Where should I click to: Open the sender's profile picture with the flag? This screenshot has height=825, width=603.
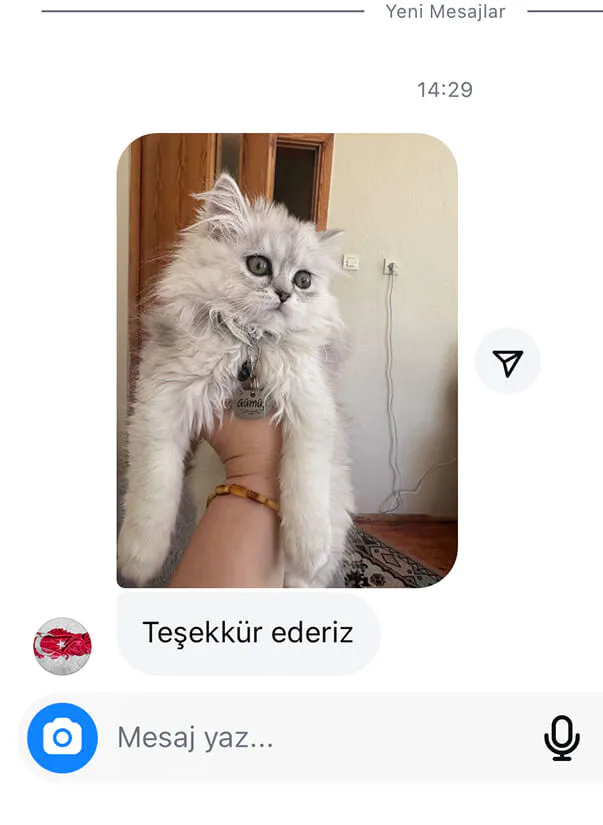click(x=62, y=646)
